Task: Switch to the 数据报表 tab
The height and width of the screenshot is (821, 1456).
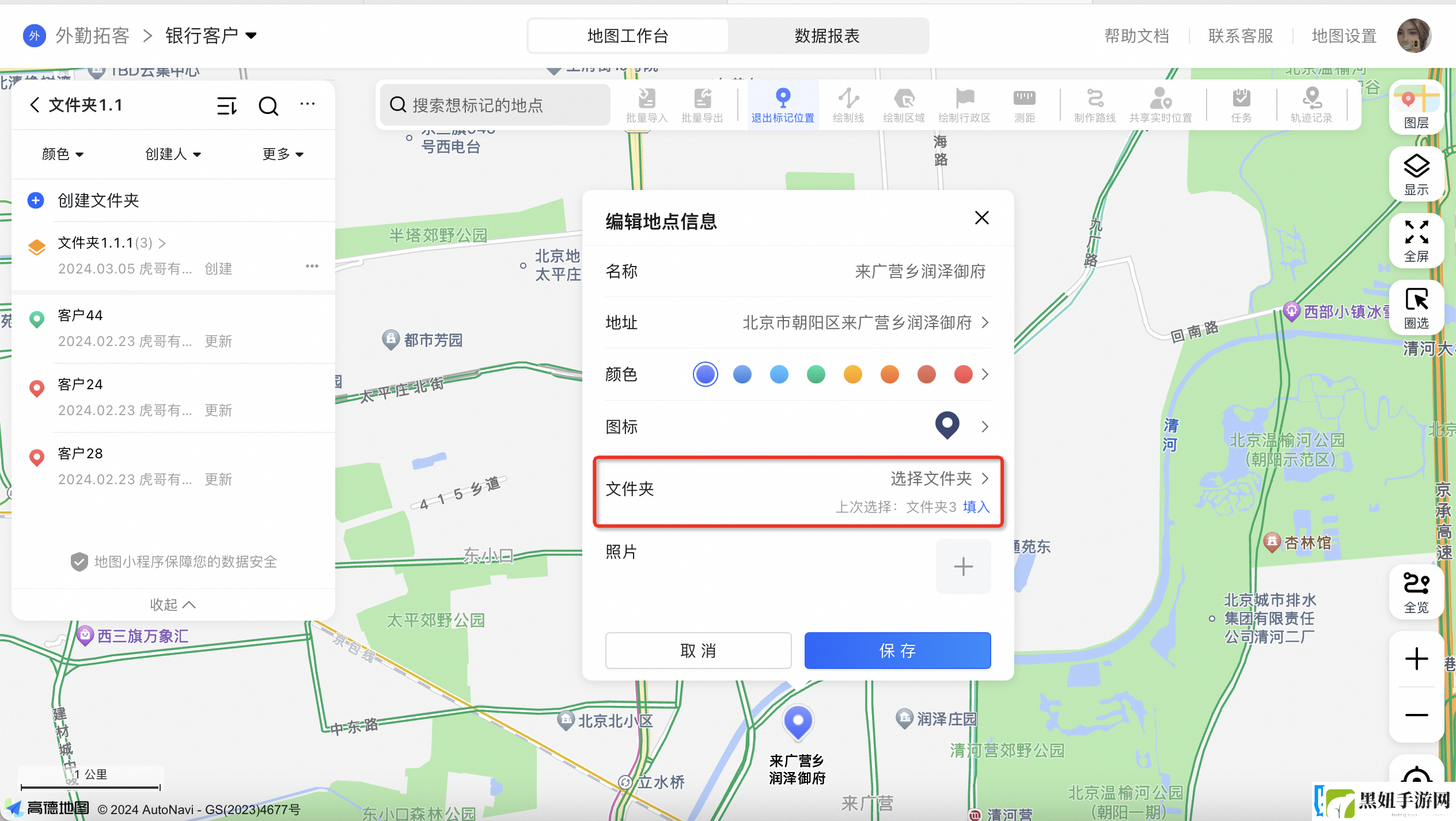Action: pyautogui.click(x=826, y=36)
